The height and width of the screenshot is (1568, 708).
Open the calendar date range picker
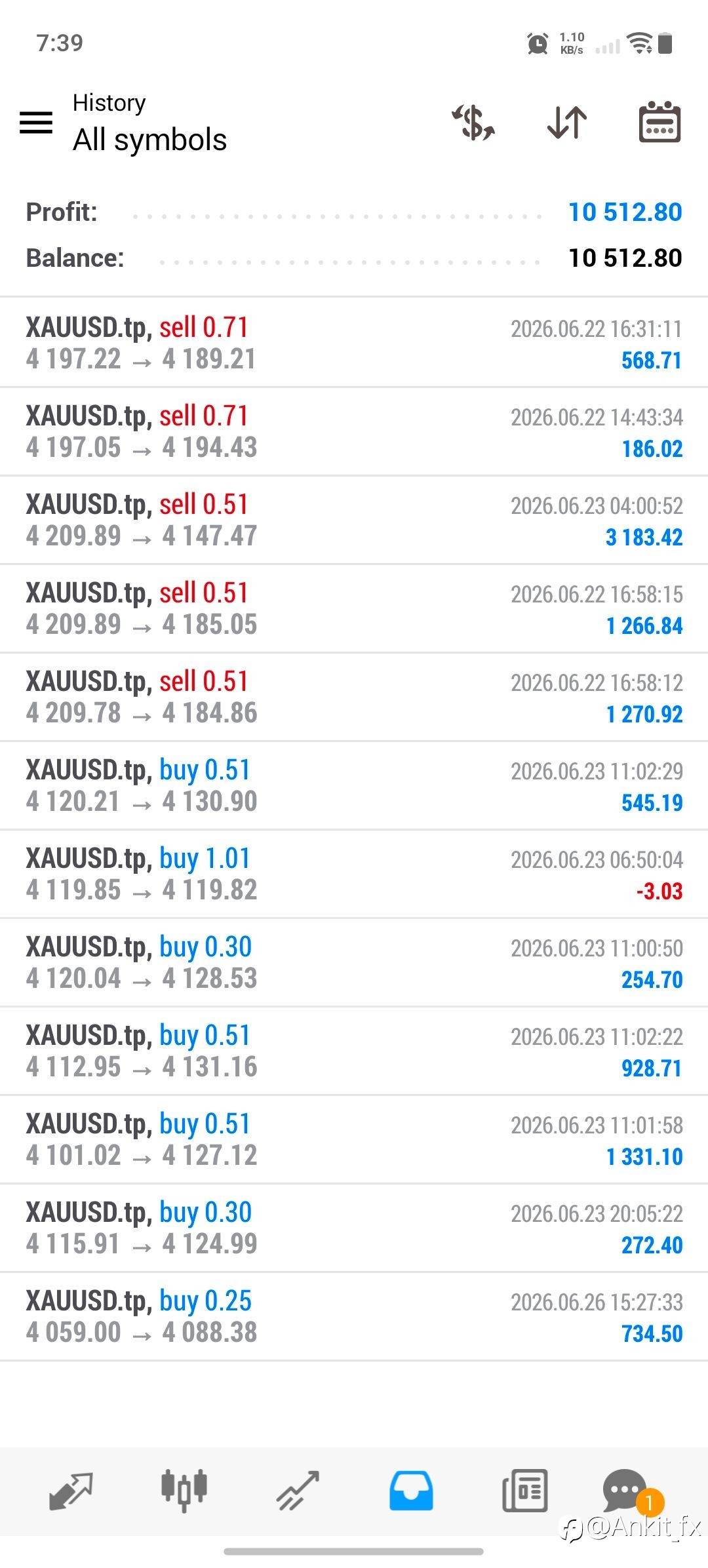click(659, 122)
